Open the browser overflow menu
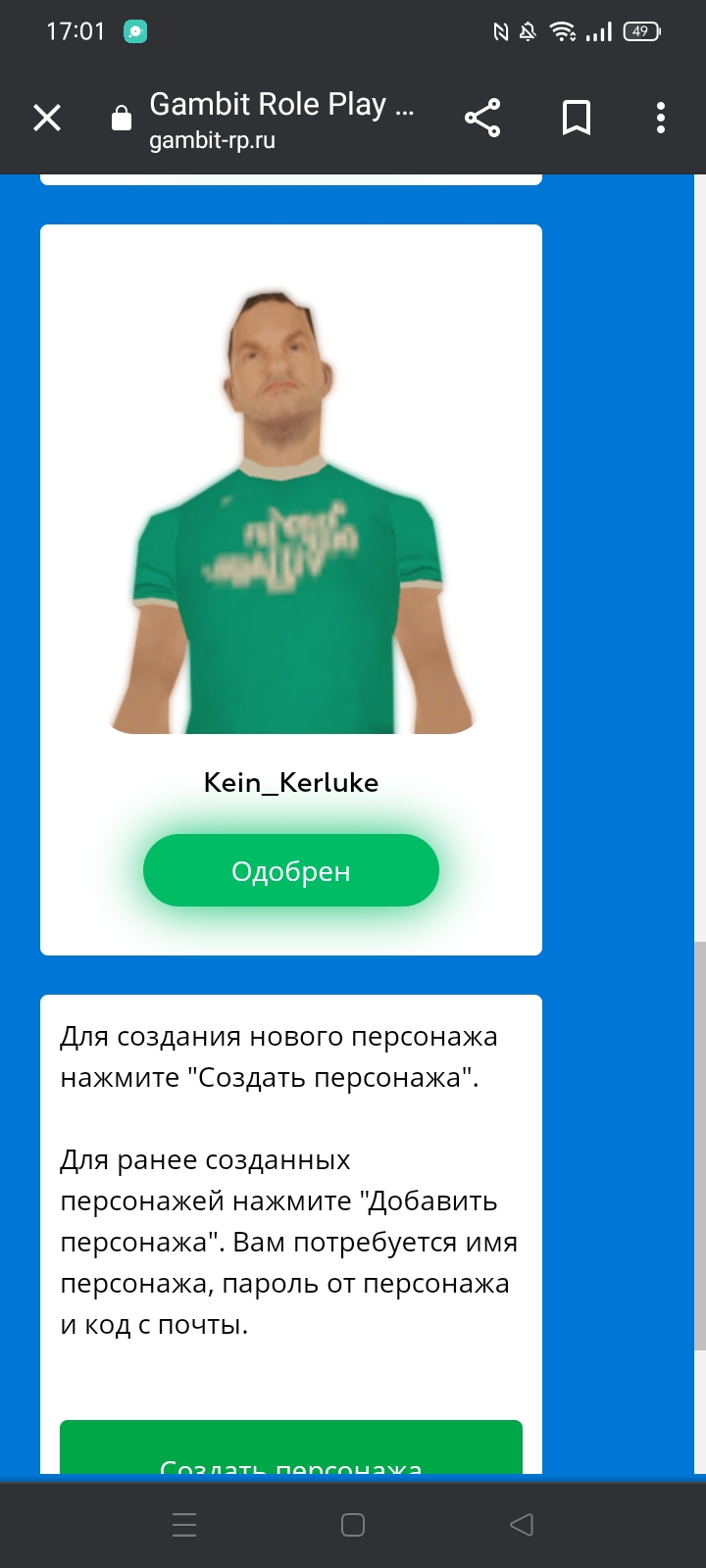This screenshot has width=706, height=1568. (x=661, y=119)
